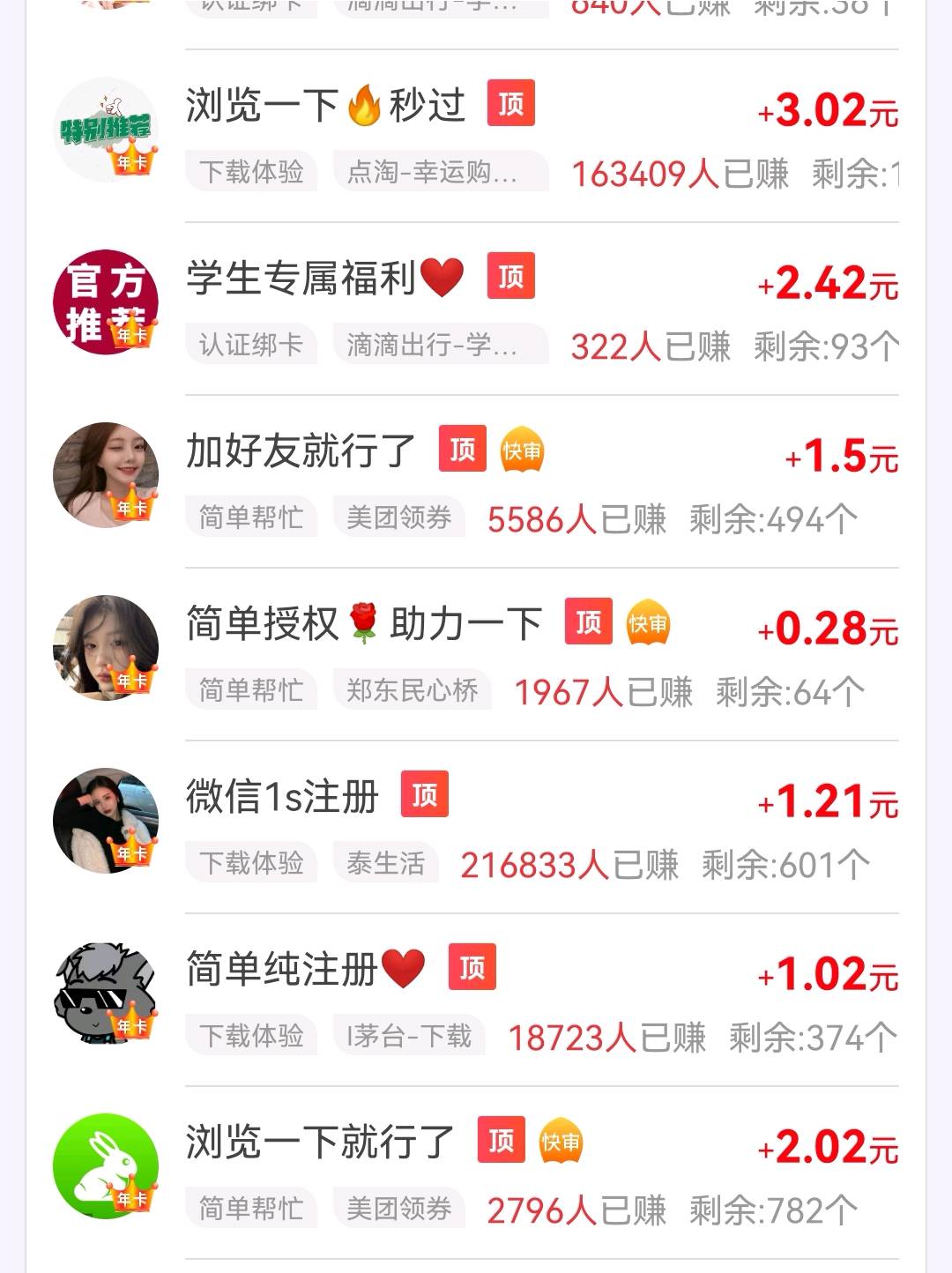Open the 泰生活 category tag

pos(388,864)
